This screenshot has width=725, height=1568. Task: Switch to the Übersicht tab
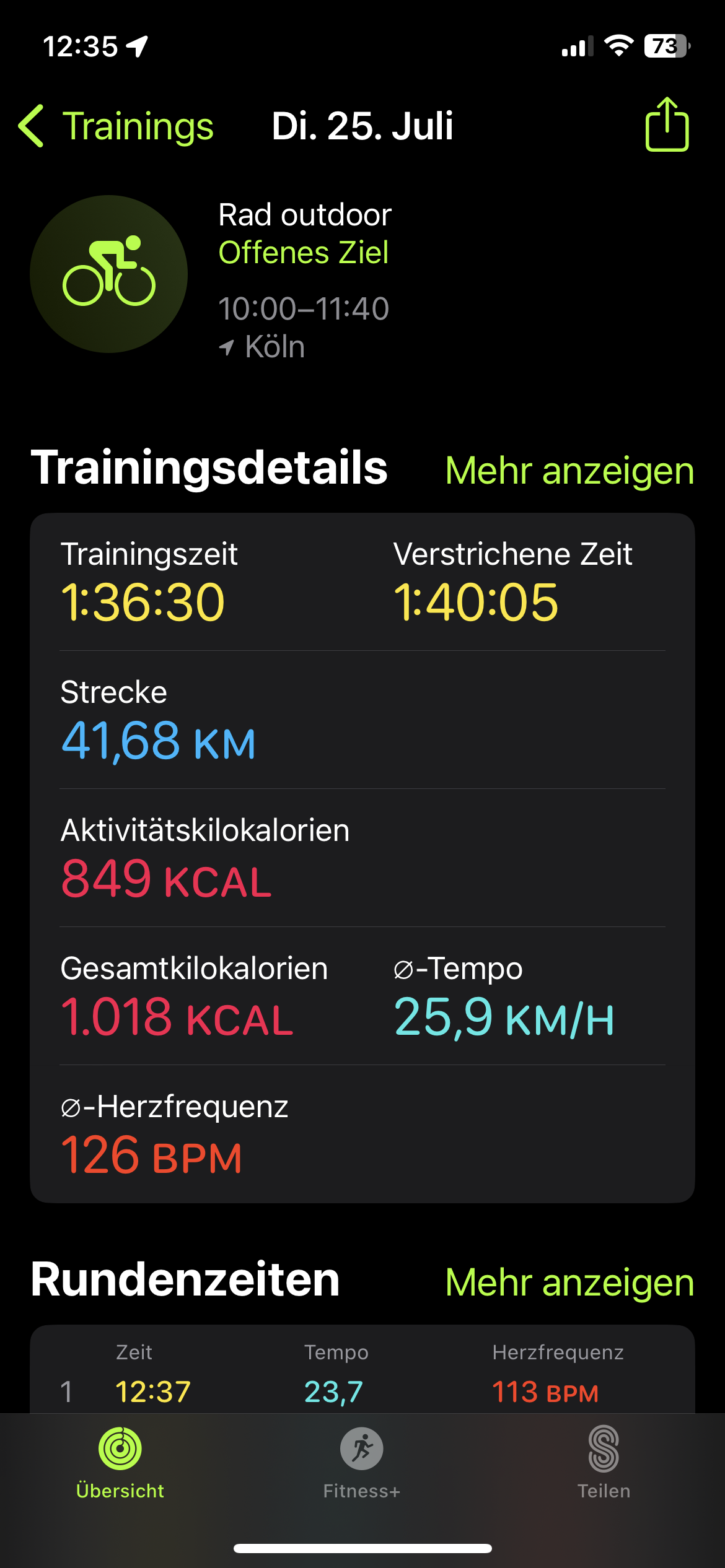[120, 1463]
